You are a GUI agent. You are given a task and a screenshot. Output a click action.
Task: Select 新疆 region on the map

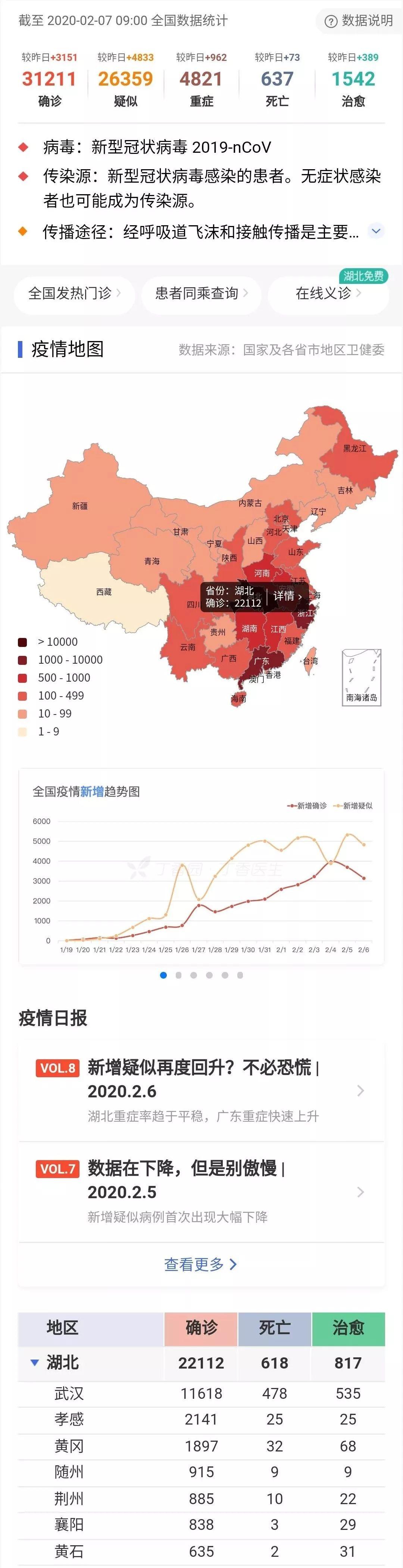point(79,505)
